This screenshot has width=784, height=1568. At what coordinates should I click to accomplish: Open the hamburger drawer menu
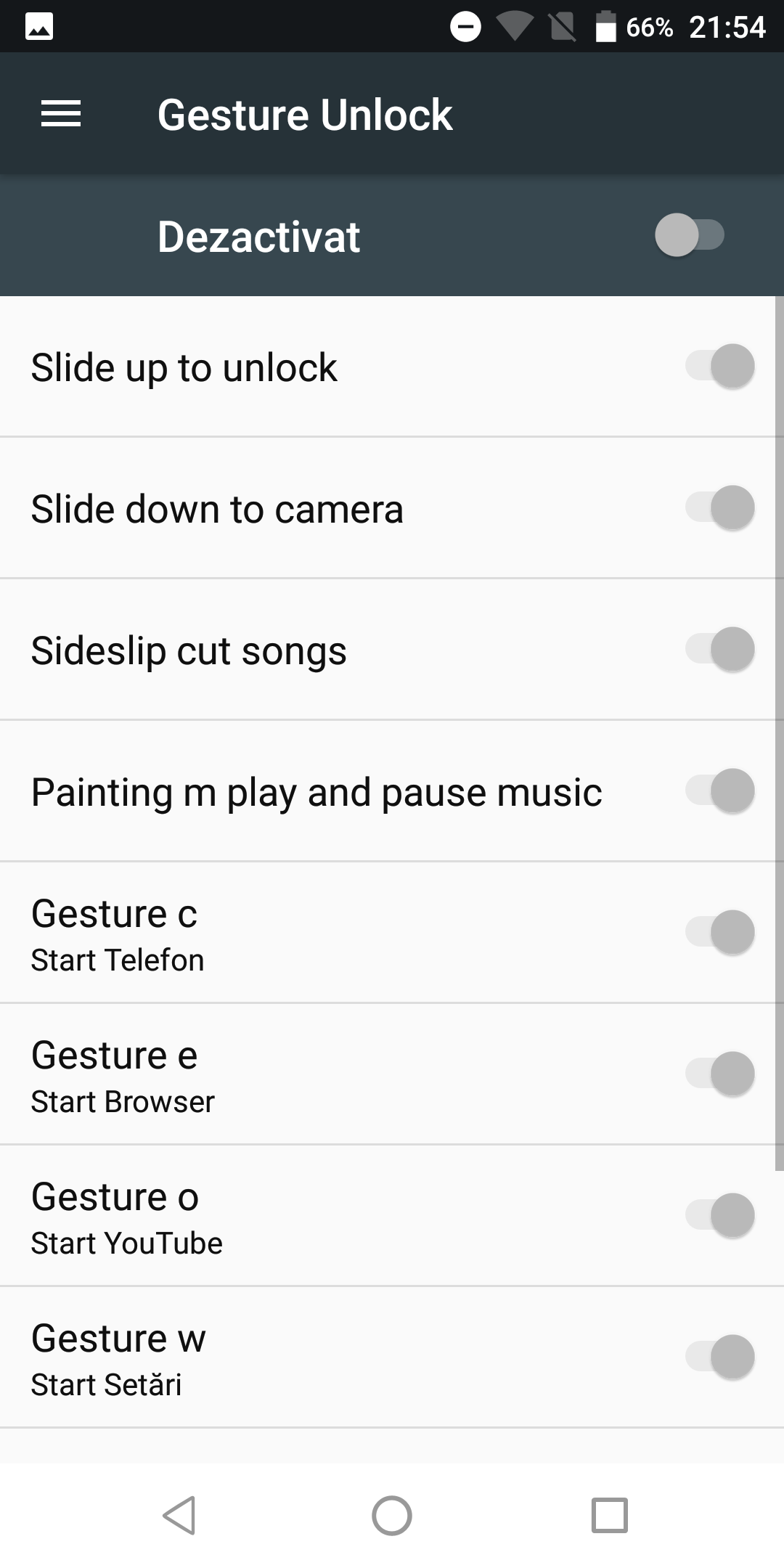coord(61,114)
